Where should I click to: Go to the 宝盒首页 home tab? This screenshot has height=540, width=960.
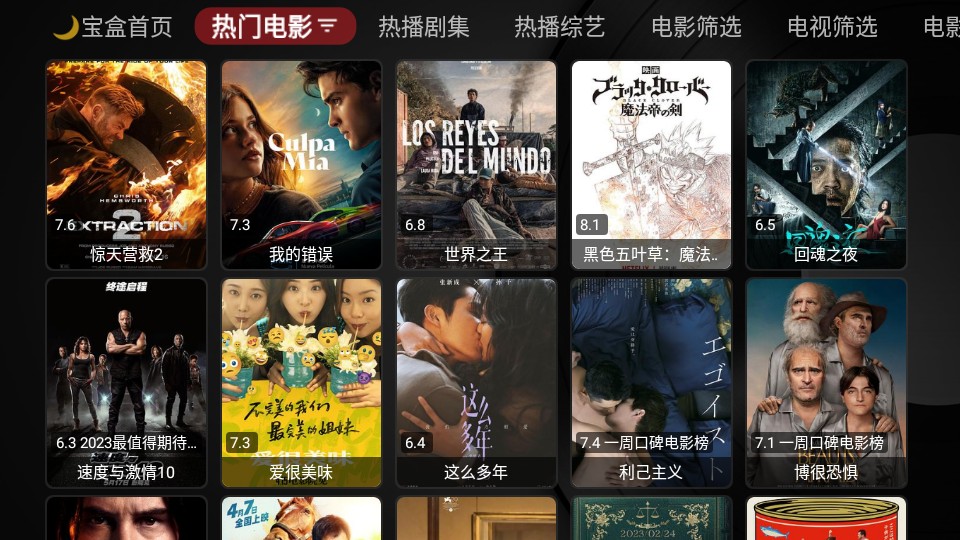point(112,27)
